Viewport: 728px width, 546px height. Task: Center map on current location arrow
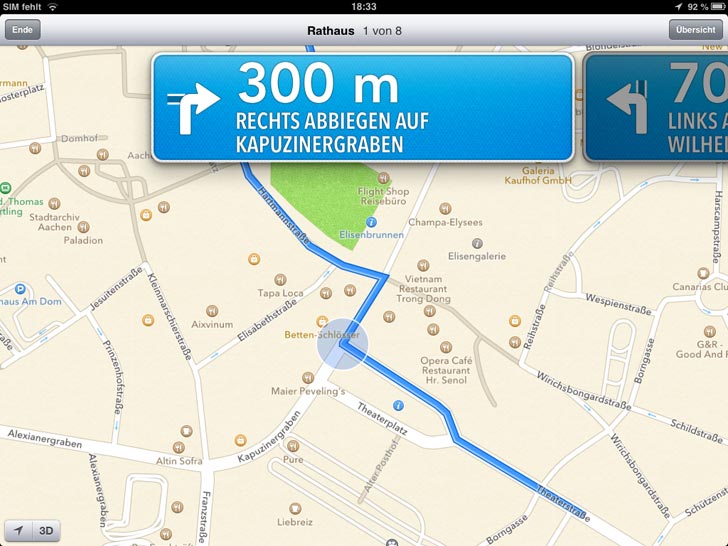coord(18,531)
